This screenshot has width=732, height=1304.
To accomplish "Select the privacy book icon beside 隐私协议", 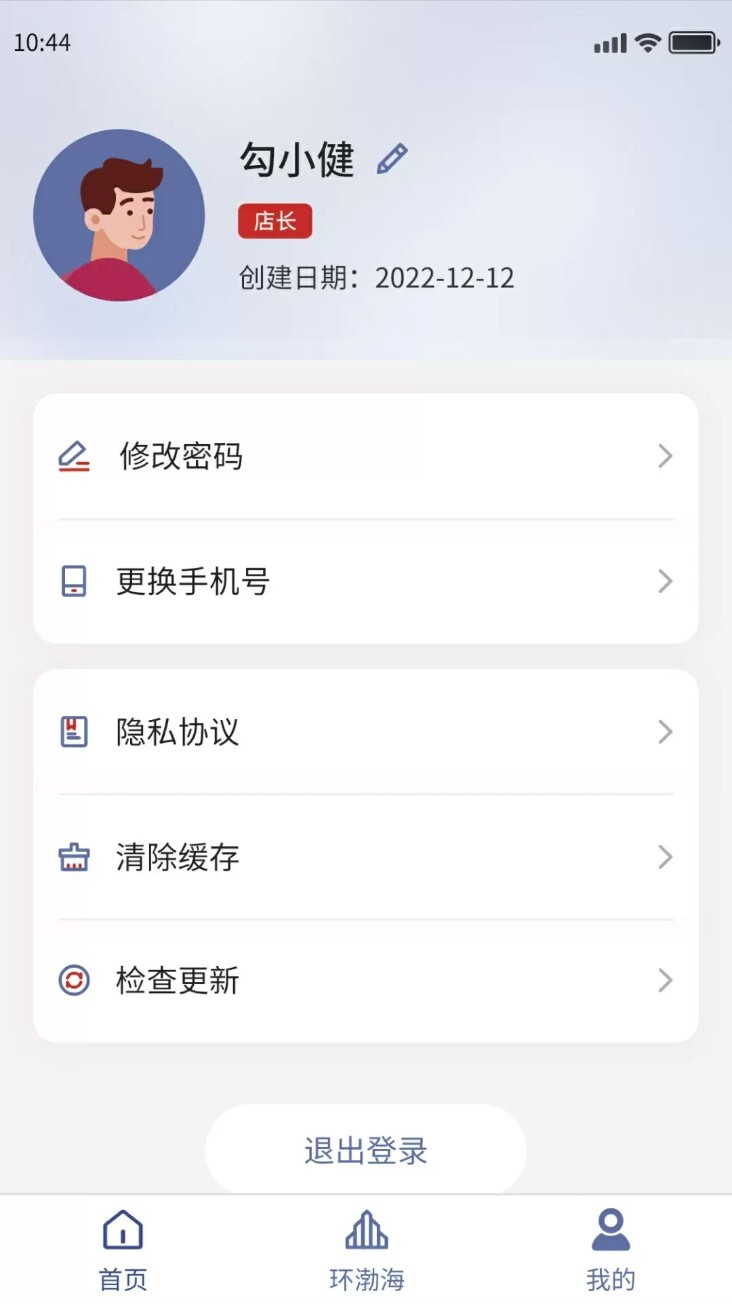I will (x=71, y=732).
